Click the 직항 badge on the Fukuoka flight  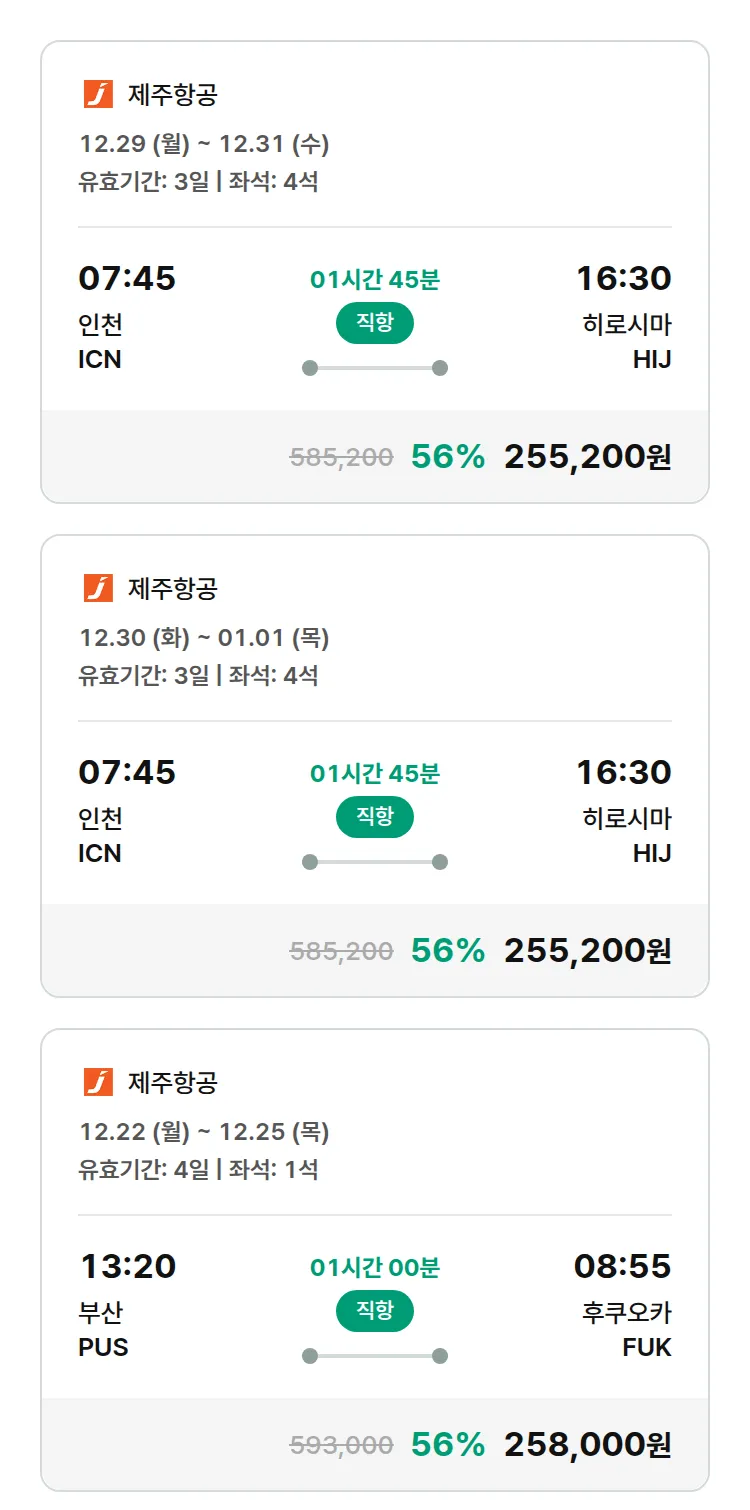point(374,1311)
